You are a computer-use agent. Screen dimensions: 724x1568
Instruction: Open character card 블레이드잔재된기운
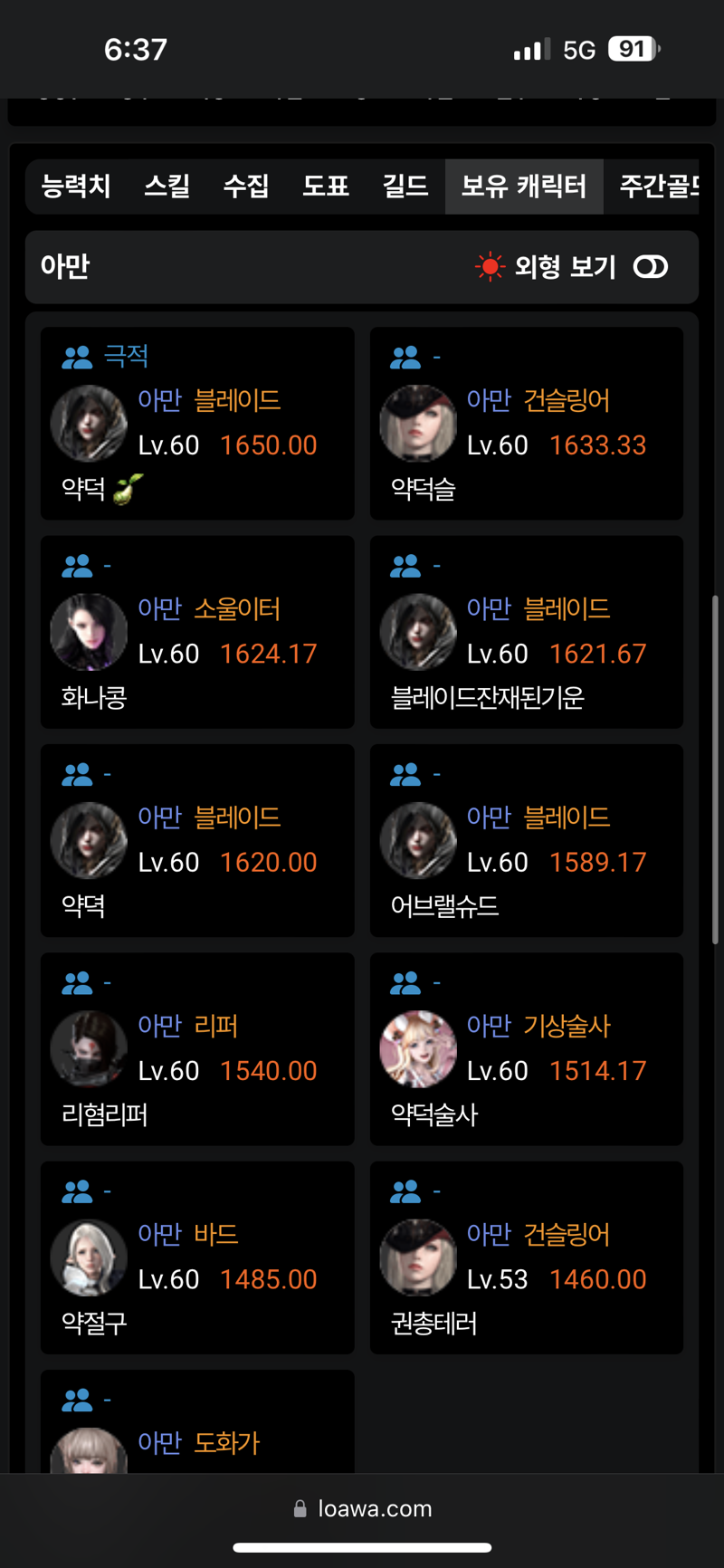pos(526,632)
